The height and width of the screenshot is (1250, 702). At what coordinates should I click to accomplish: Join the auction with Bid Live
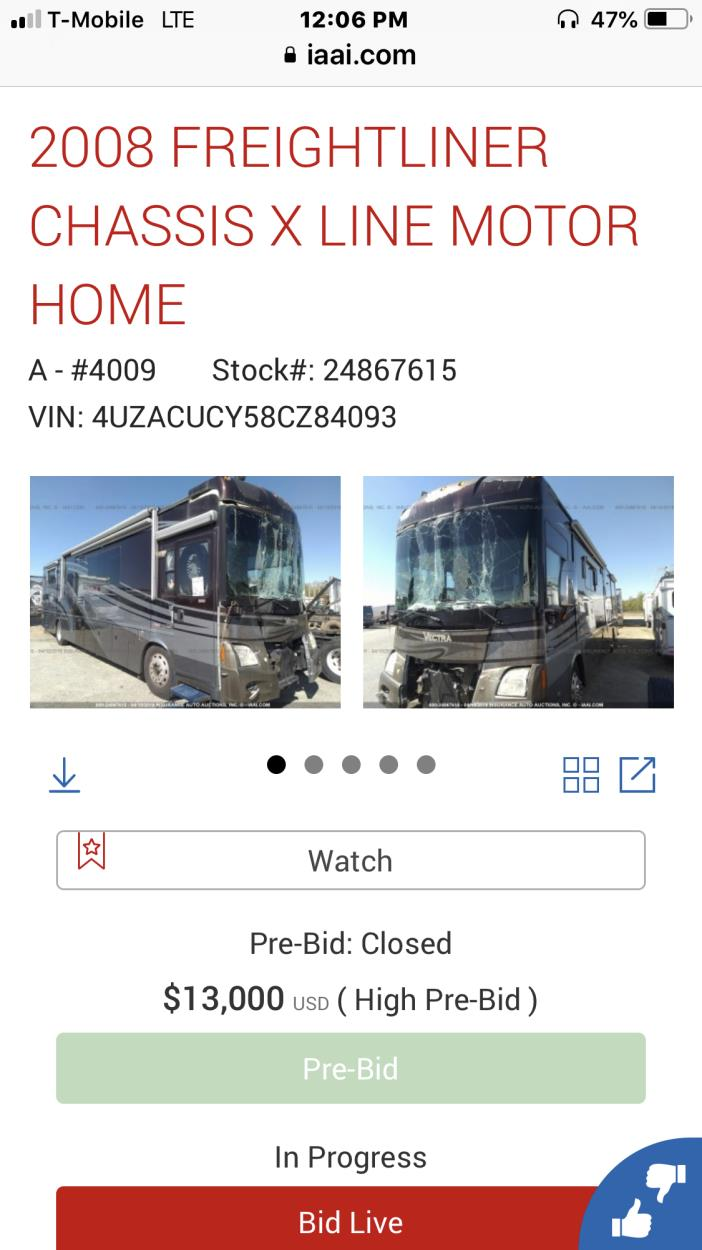tap(330, 1221)
